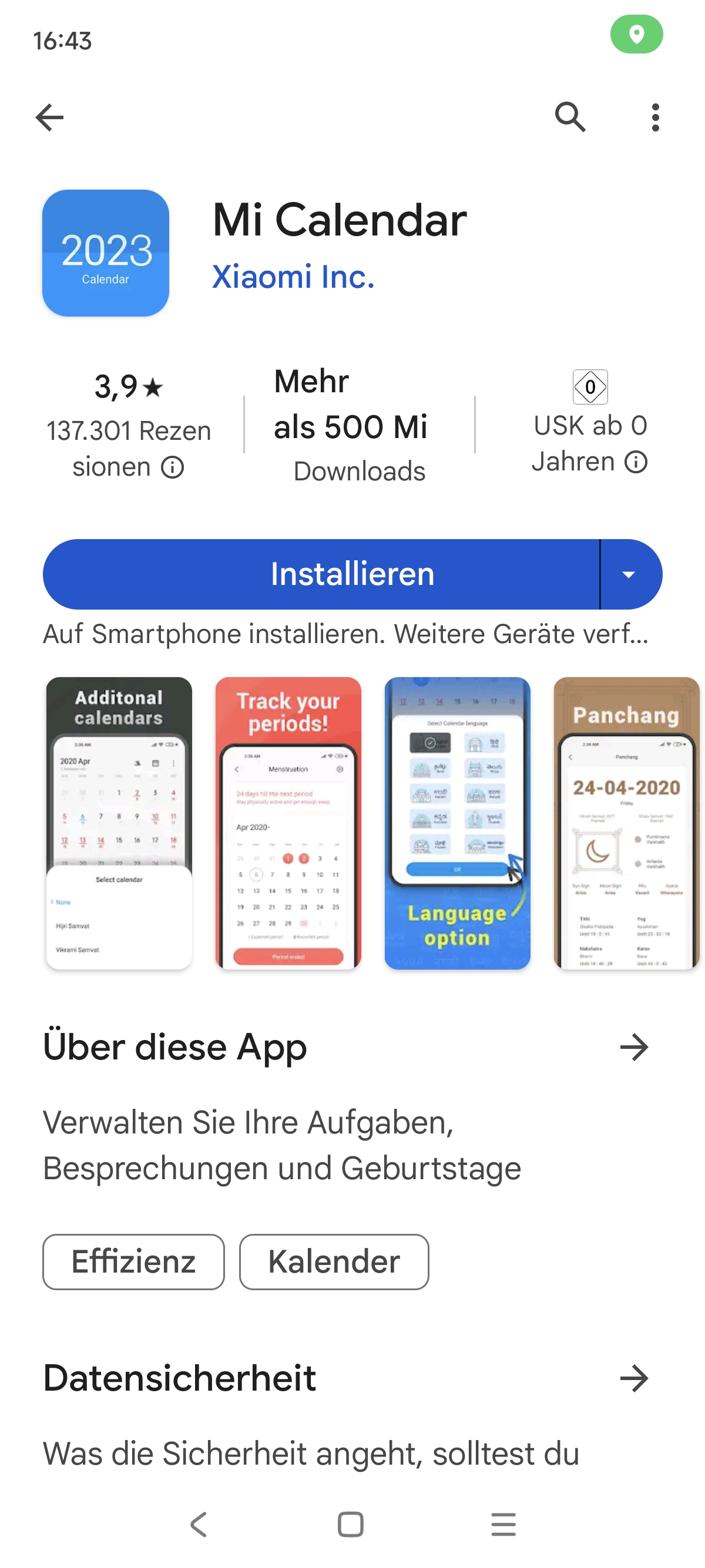Open the Additional calendars screenshot
Image resolution: width=705 pixels, height=1568 pixels.
(x=119, y=823)
